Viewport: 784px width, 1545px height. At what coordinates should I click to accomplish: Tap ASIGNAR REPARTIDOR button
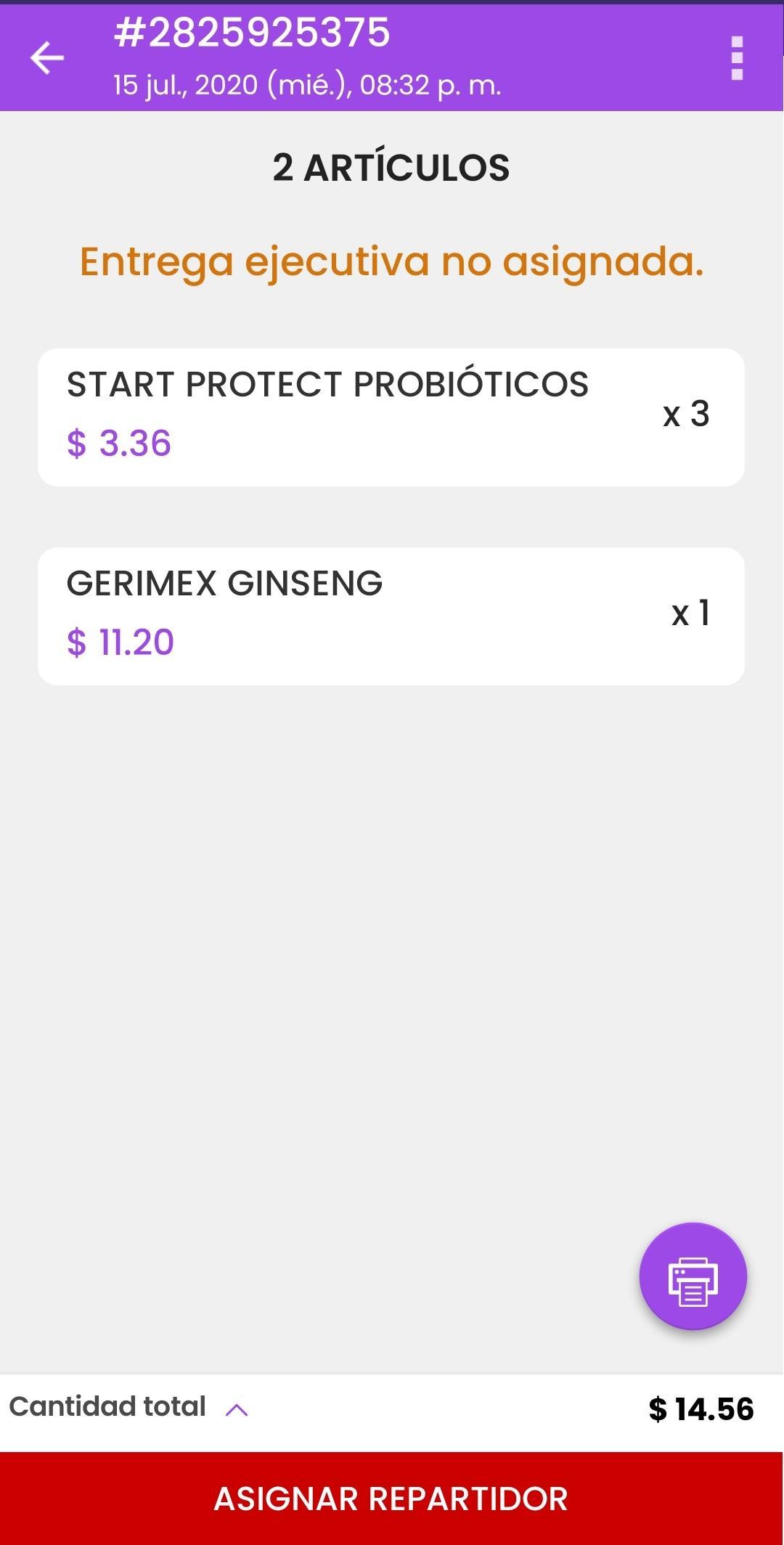pos(392,1499)
